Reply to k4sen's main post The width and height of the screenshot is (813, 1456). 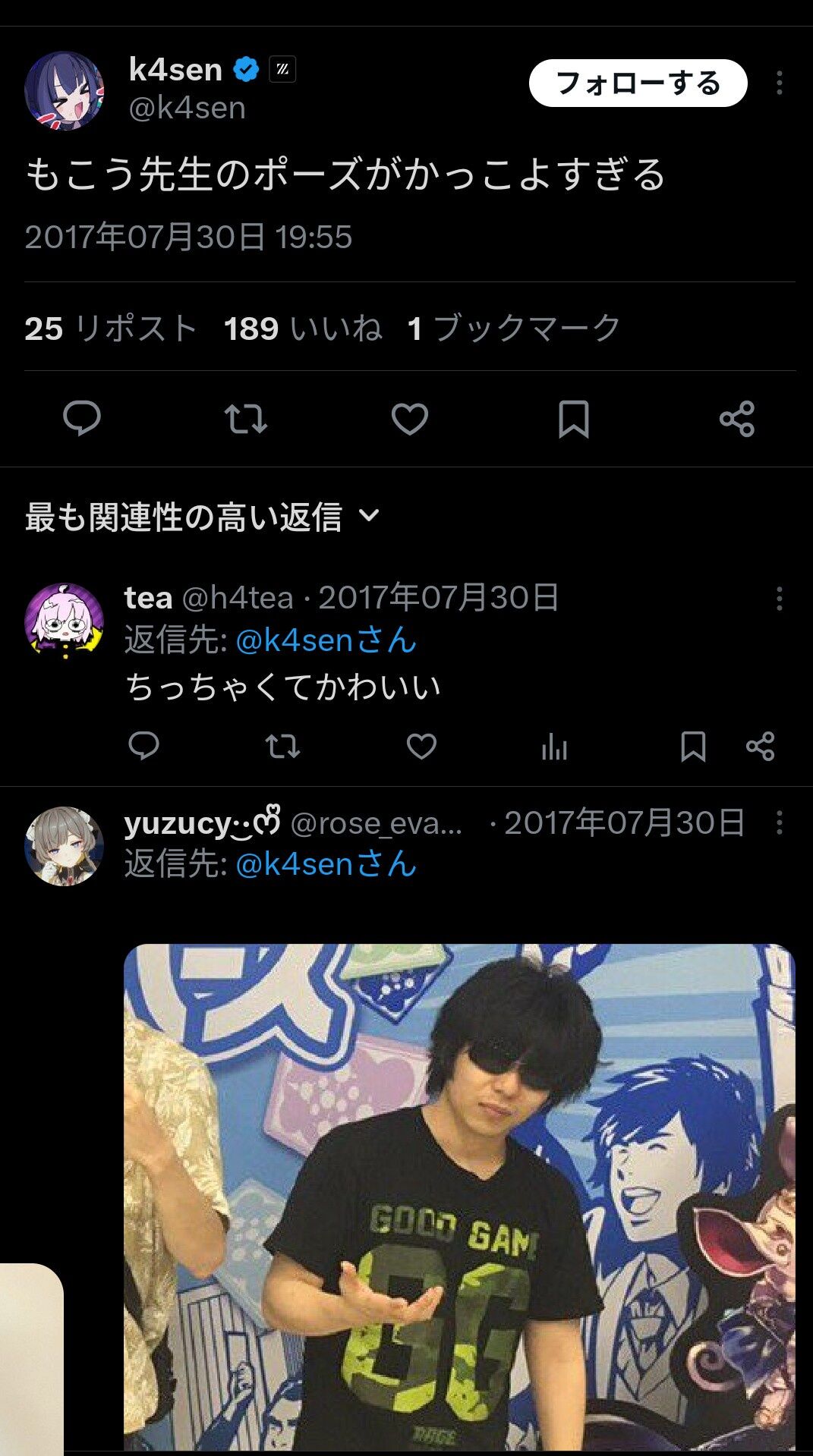tap(82, 419)
